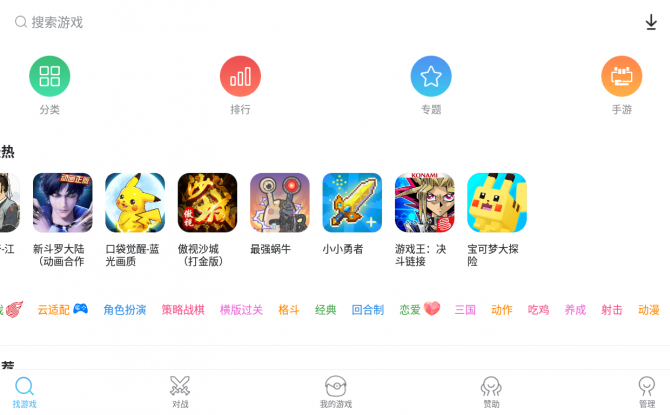Open the 最强蜗牛 game
Screen dimensions: 670x415
point(280,203)
